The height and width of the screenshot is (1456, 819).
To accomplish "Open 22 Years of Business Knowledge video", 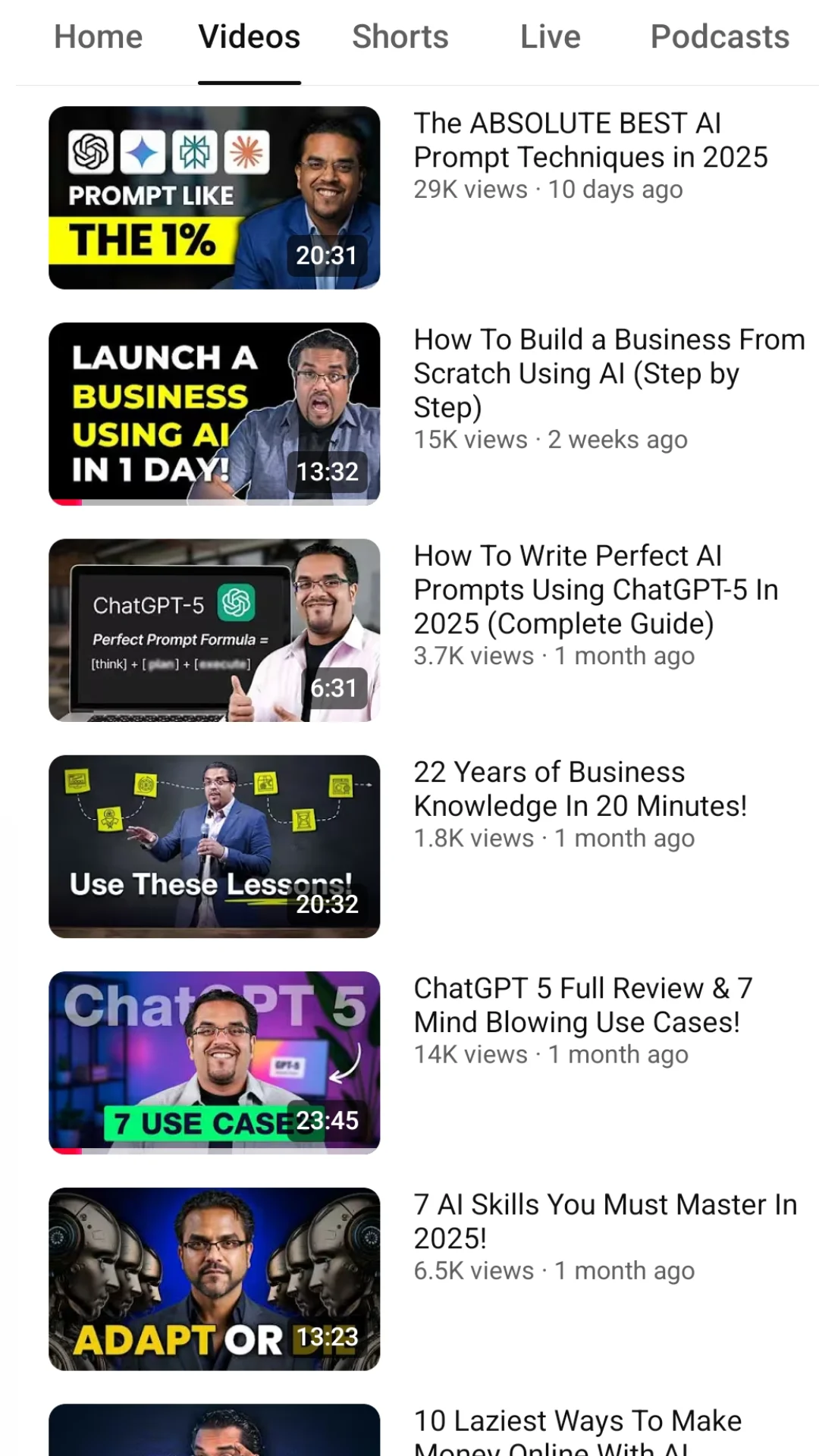I will (214, 846).
